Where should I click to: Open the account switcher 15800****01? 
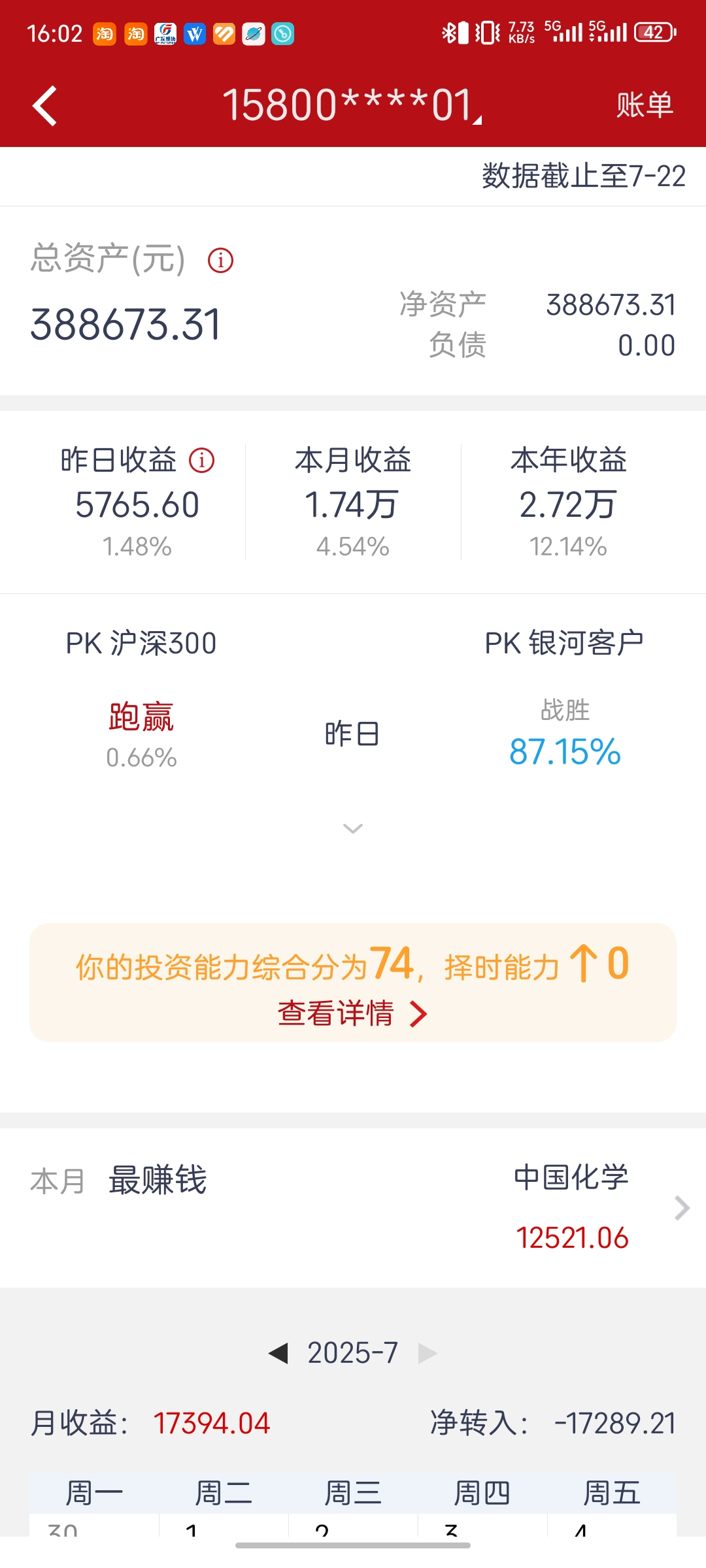[352, 105]
